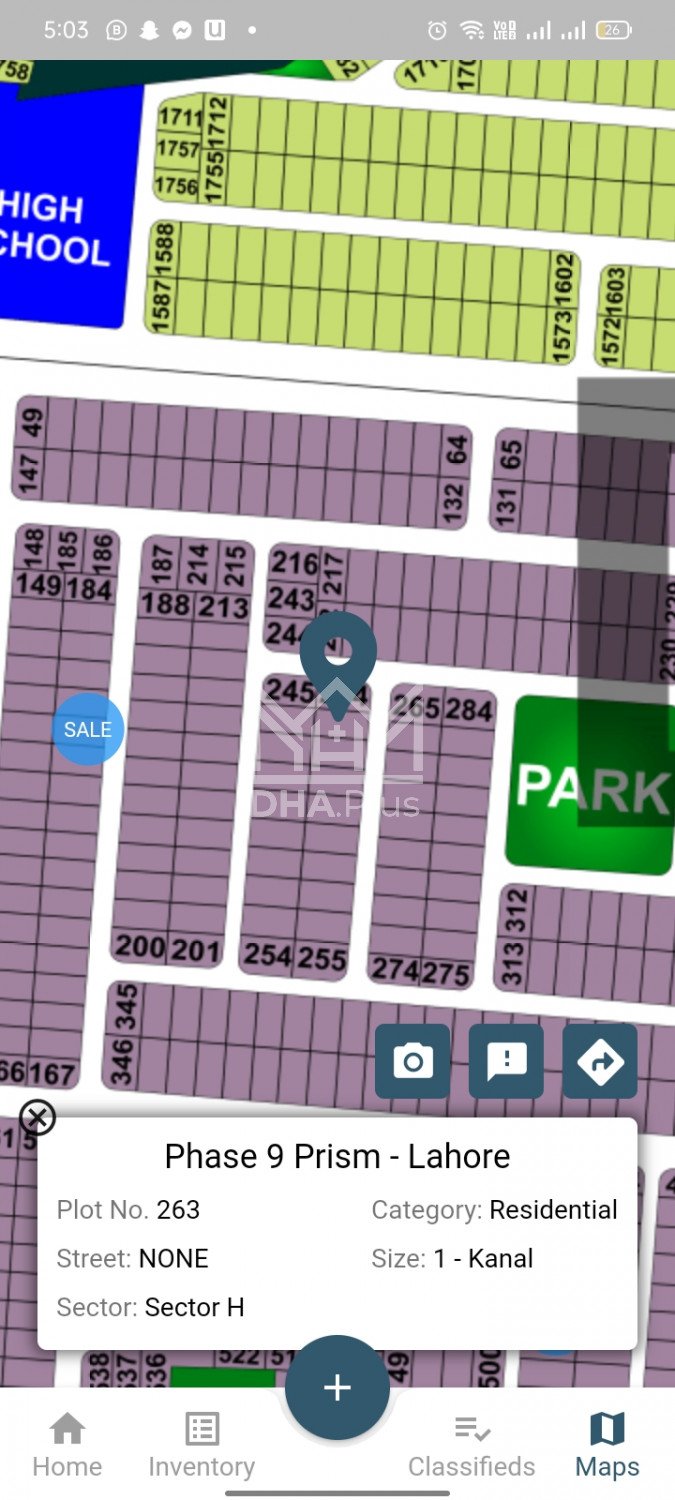Close the plot details card
This screenshot has height=1500, width=675.
coord(38,1117)
